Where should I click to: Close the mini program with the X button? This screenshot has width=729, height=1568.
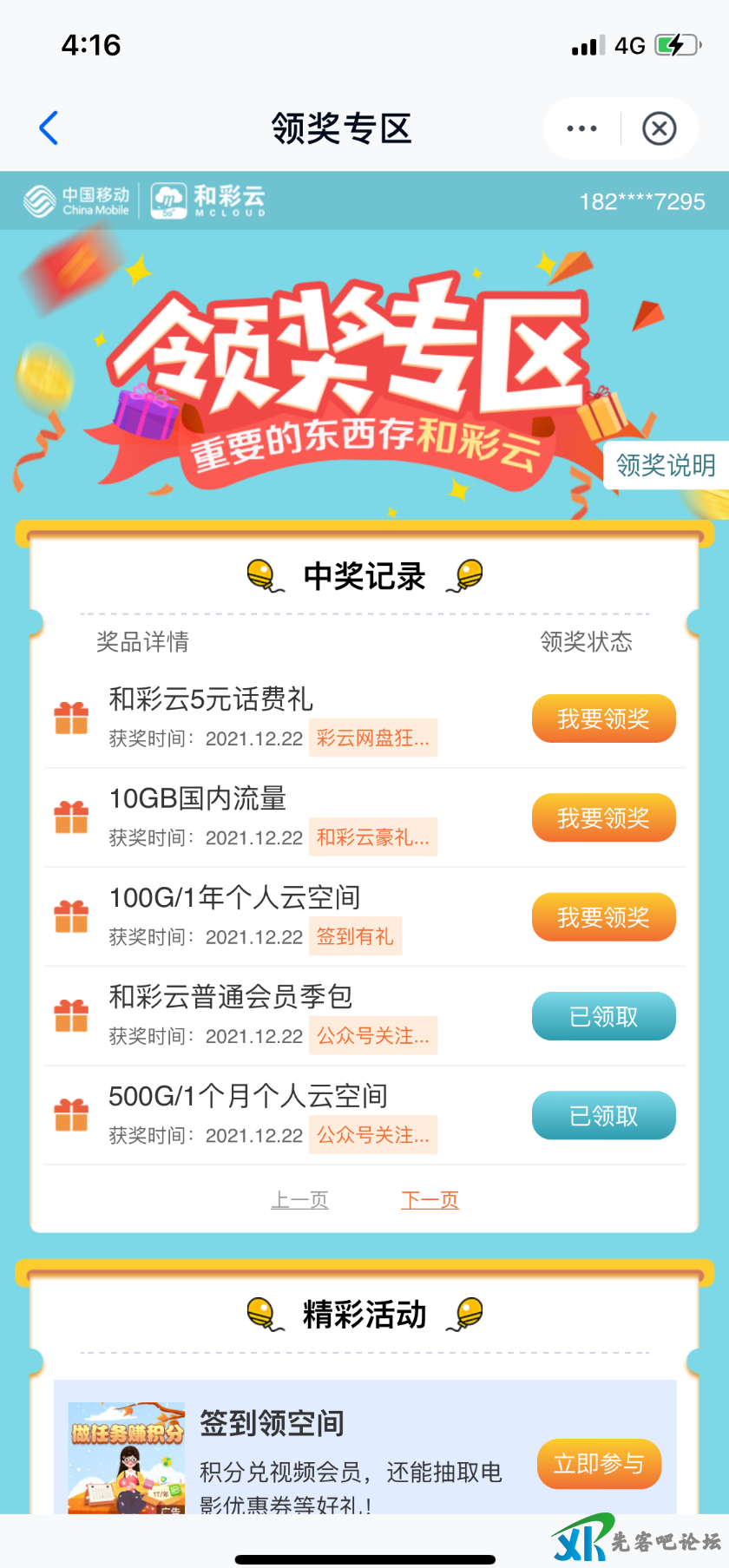tap(659, 128)
